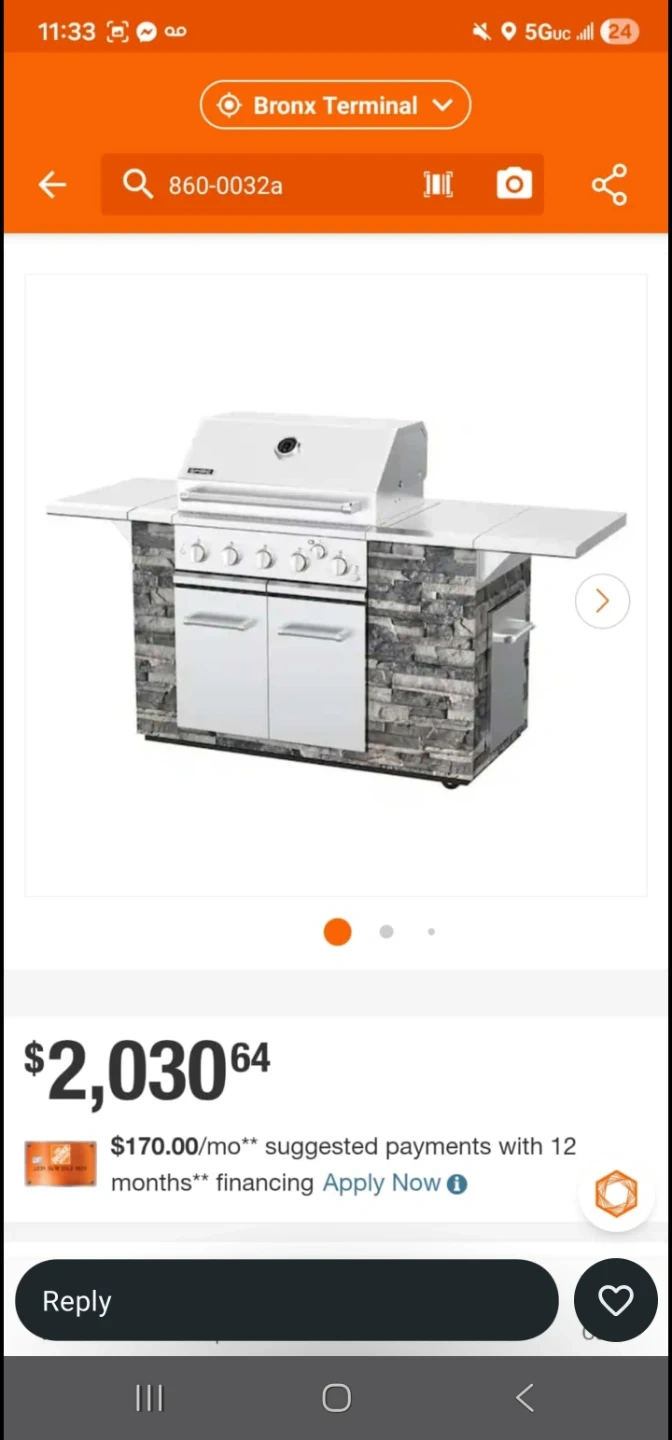
Task: Tap Apply Now for financing
Action: [381, 1183]
